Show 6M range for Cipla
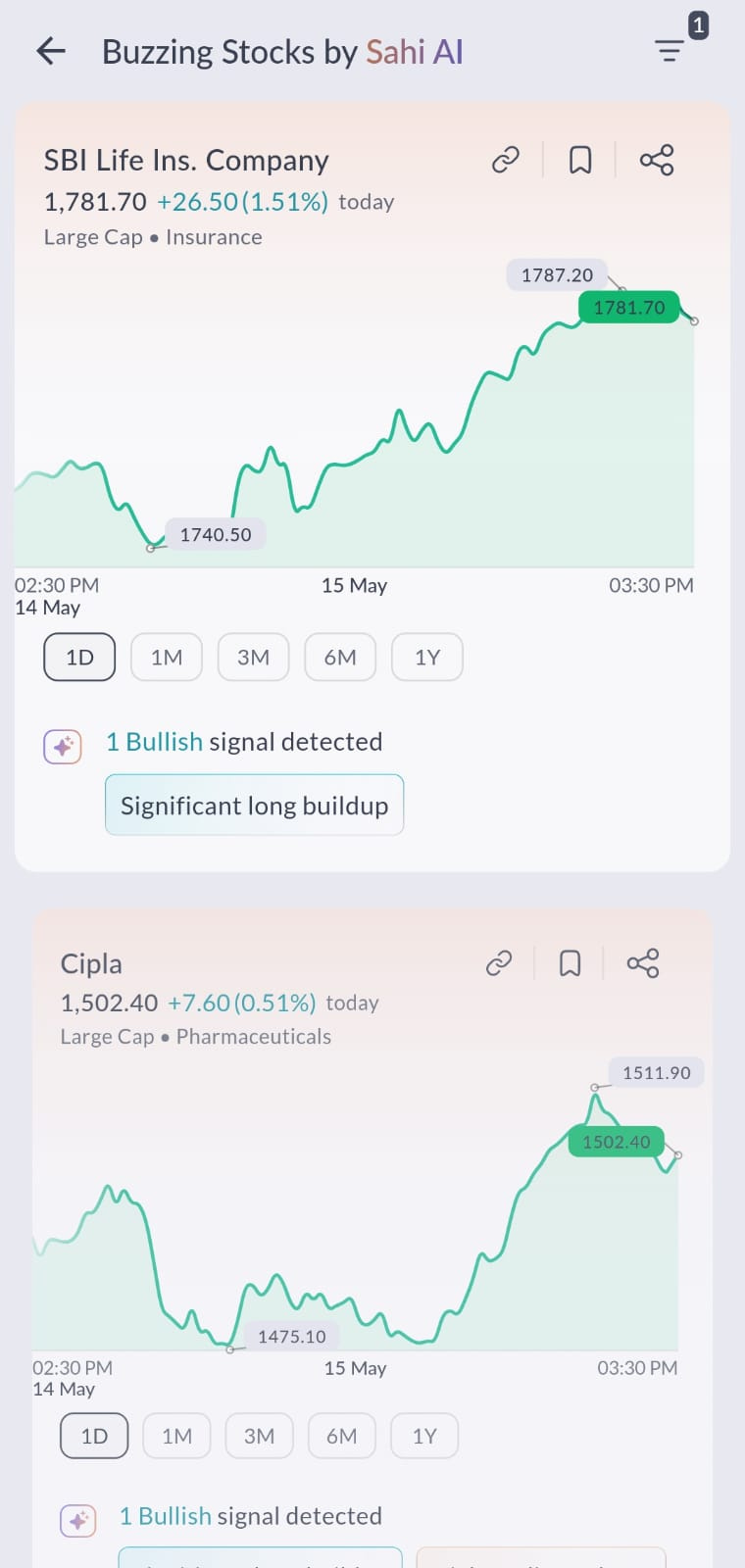Screen dimensions: 745x1568 click(341, 1436)
